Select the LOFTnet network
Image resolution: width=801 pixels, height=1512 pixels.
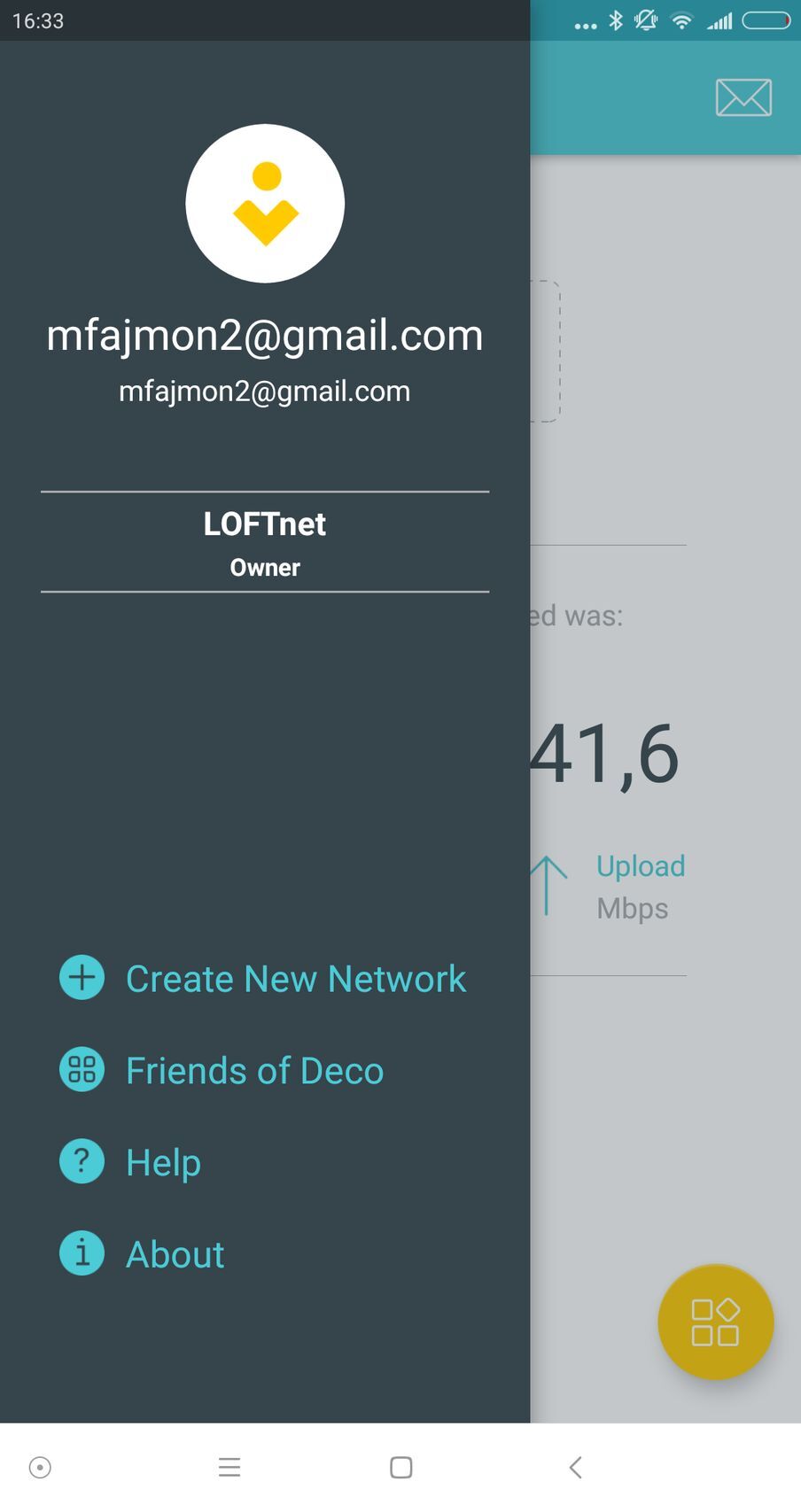[x=265, y=541]
